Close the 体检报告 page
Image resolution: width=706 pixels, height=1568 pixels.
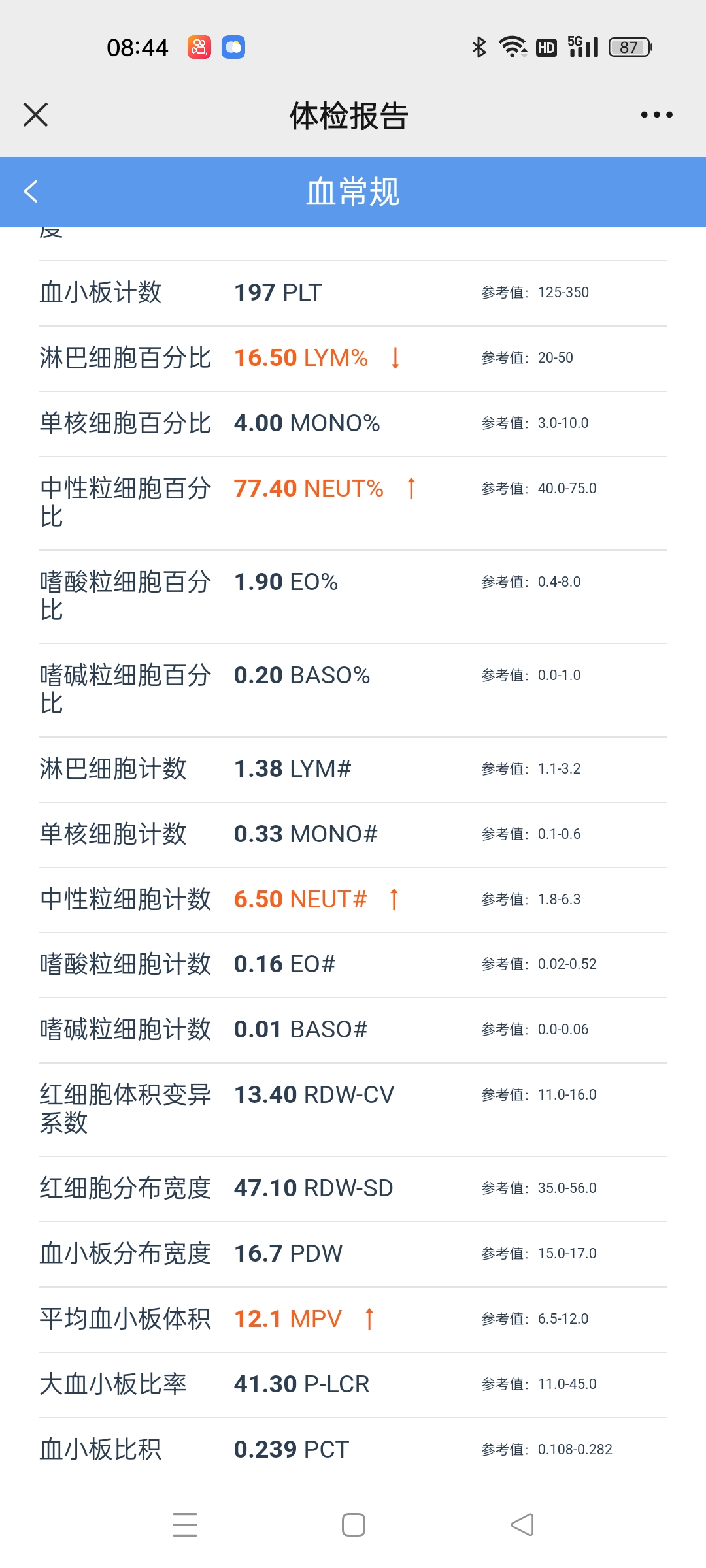click(36, 115)
